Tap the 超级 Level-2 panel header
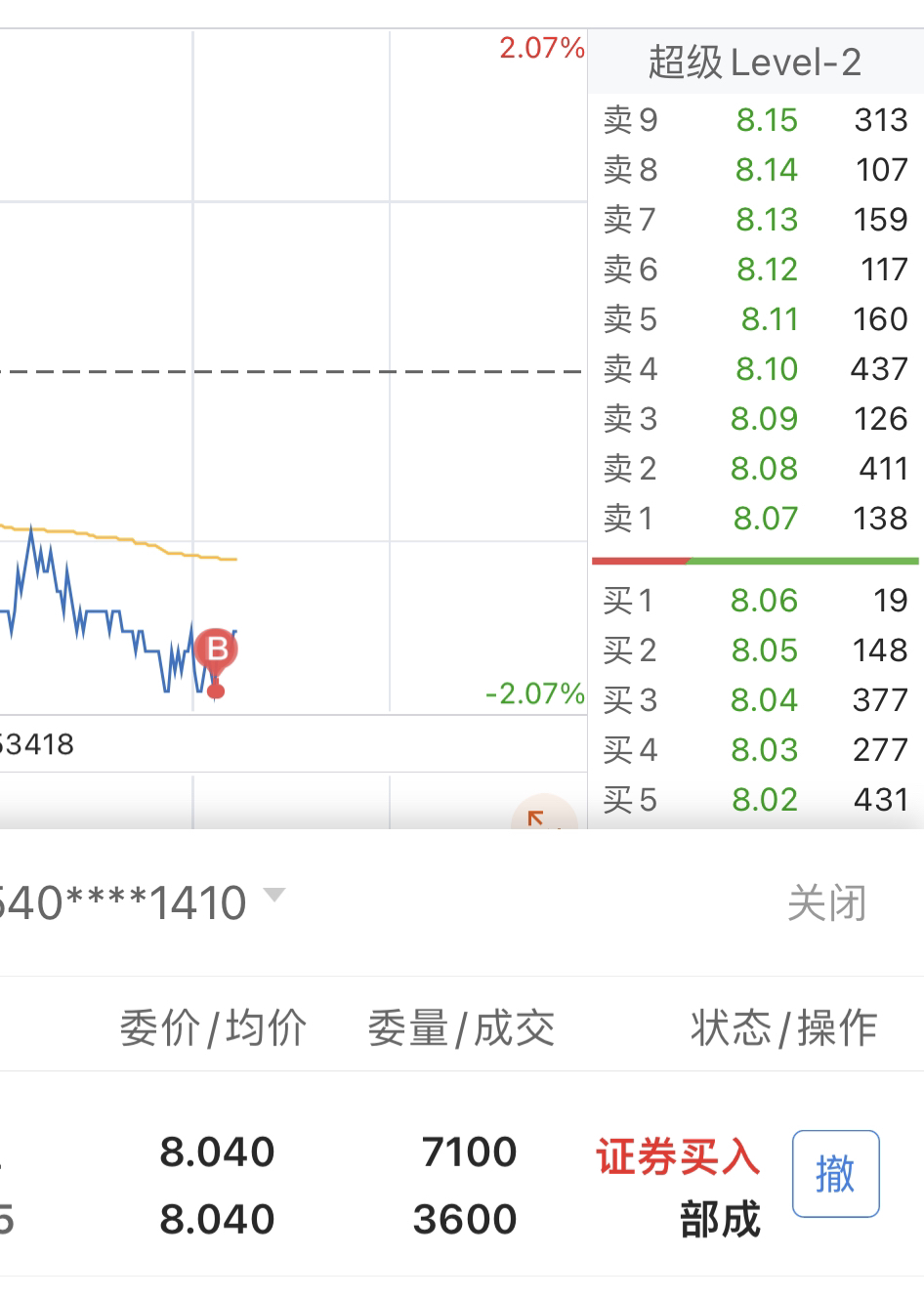The image size is (924, 1299). click(x=754, y=62)
